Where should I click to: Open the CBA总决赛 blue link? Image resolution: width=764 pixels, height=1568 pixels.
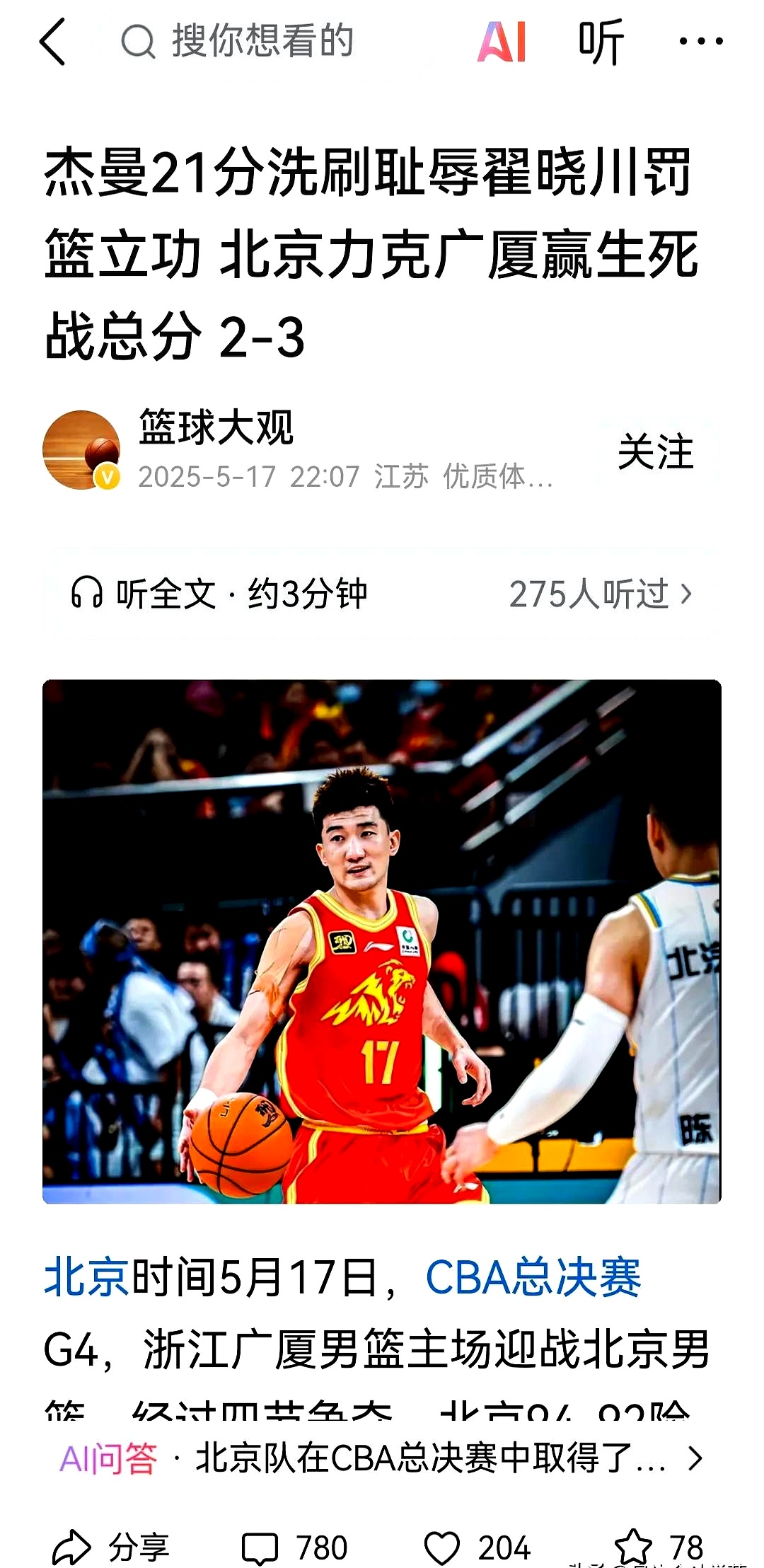pyautogui.click(x=533, y=1277)
